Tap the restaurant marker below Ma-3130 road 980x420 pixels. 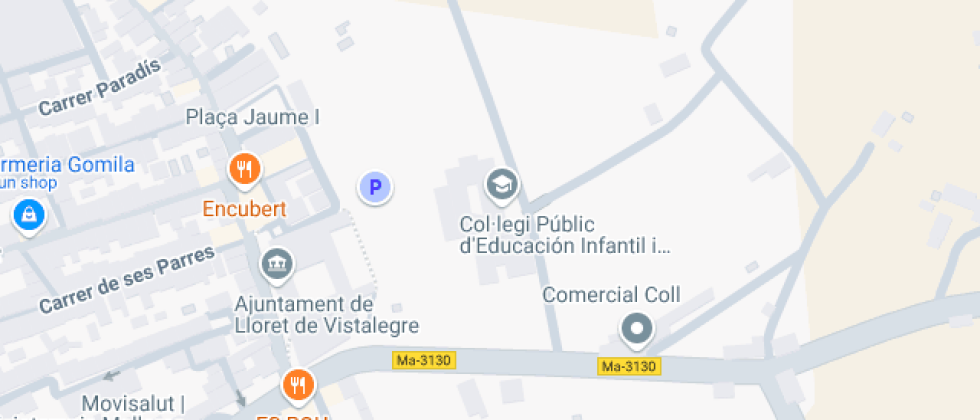click(297, 384)
